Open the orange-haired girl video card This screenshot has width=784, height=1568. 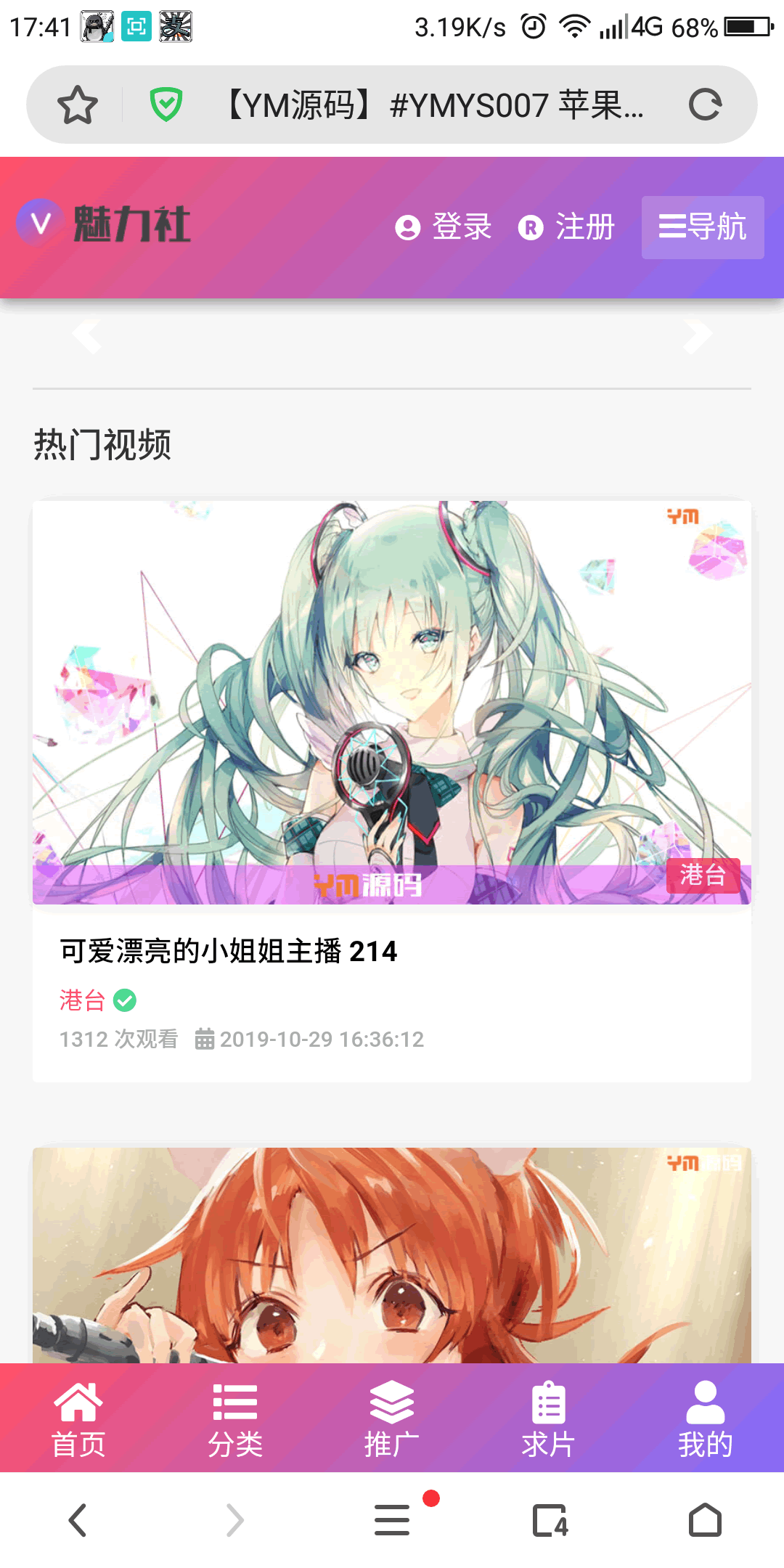pos(392,1256)
